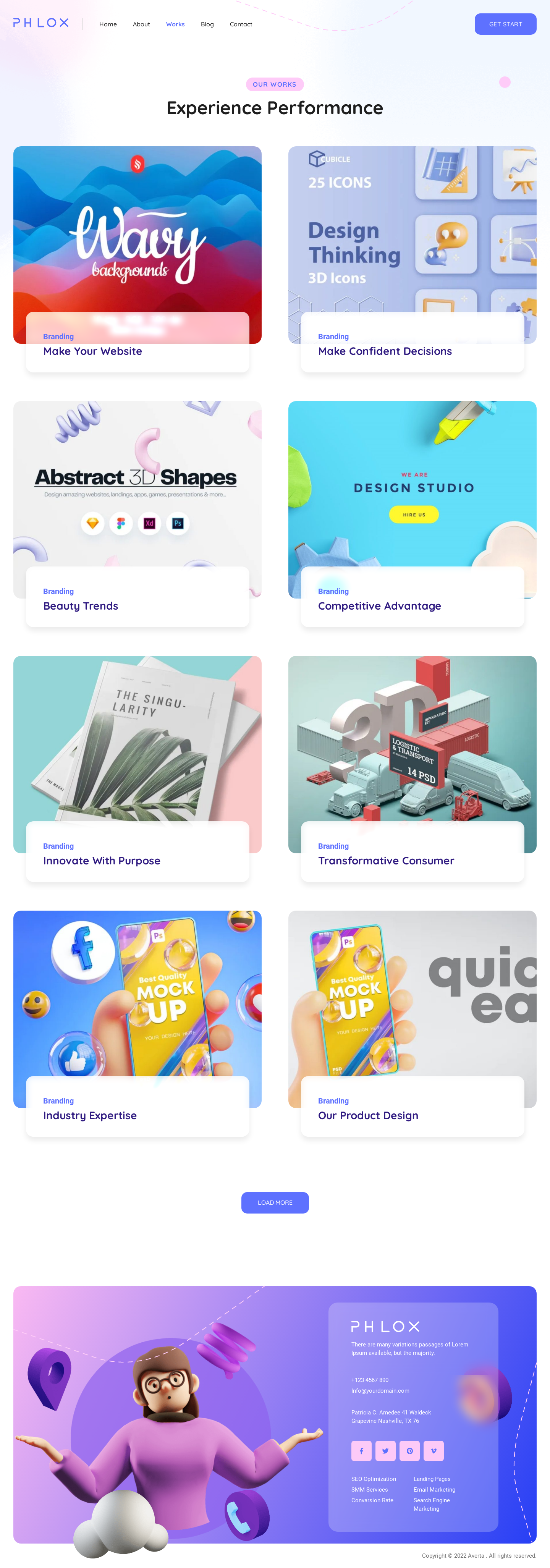
Task: Open the Pinterest social icon
Action: click(x=409, y=1450)
